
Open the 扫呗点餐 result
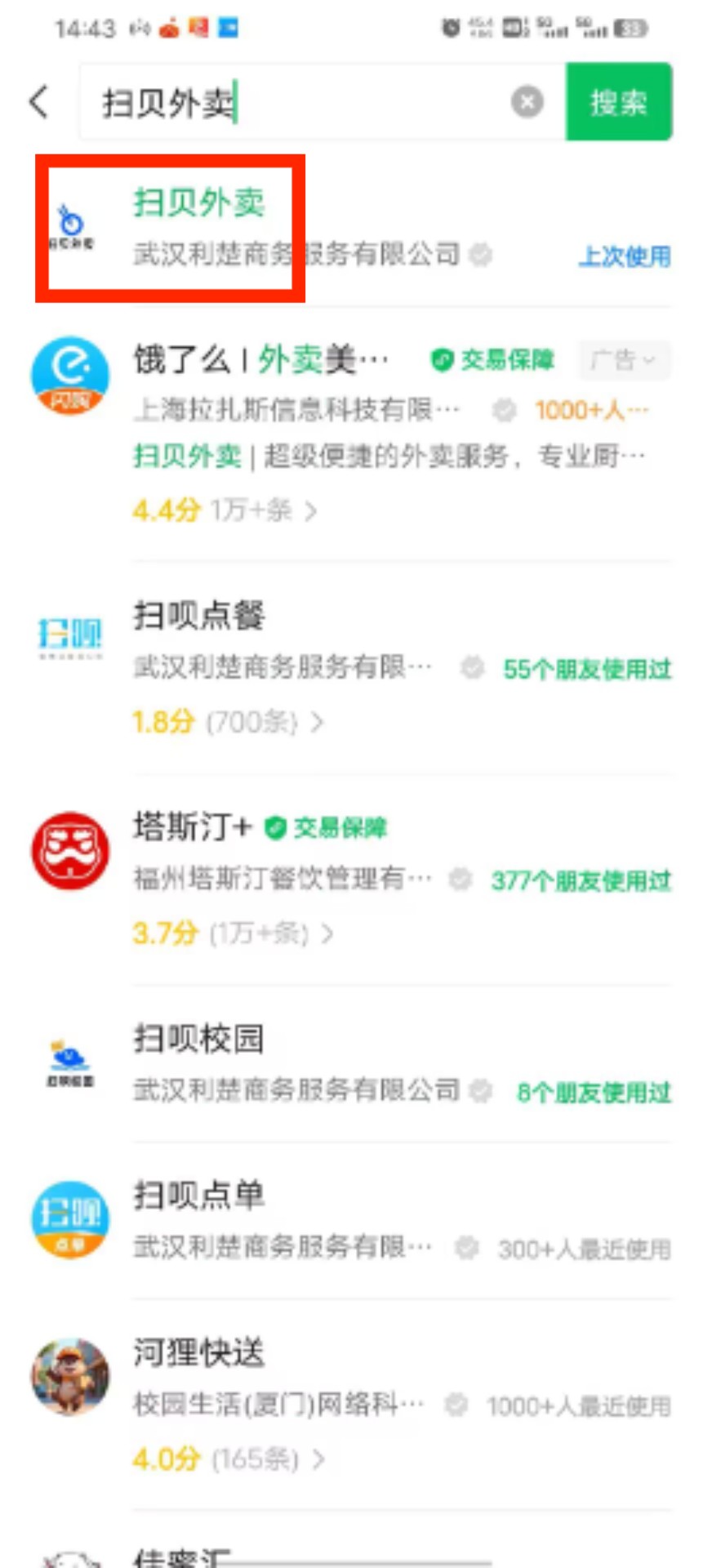coord(199,616)
